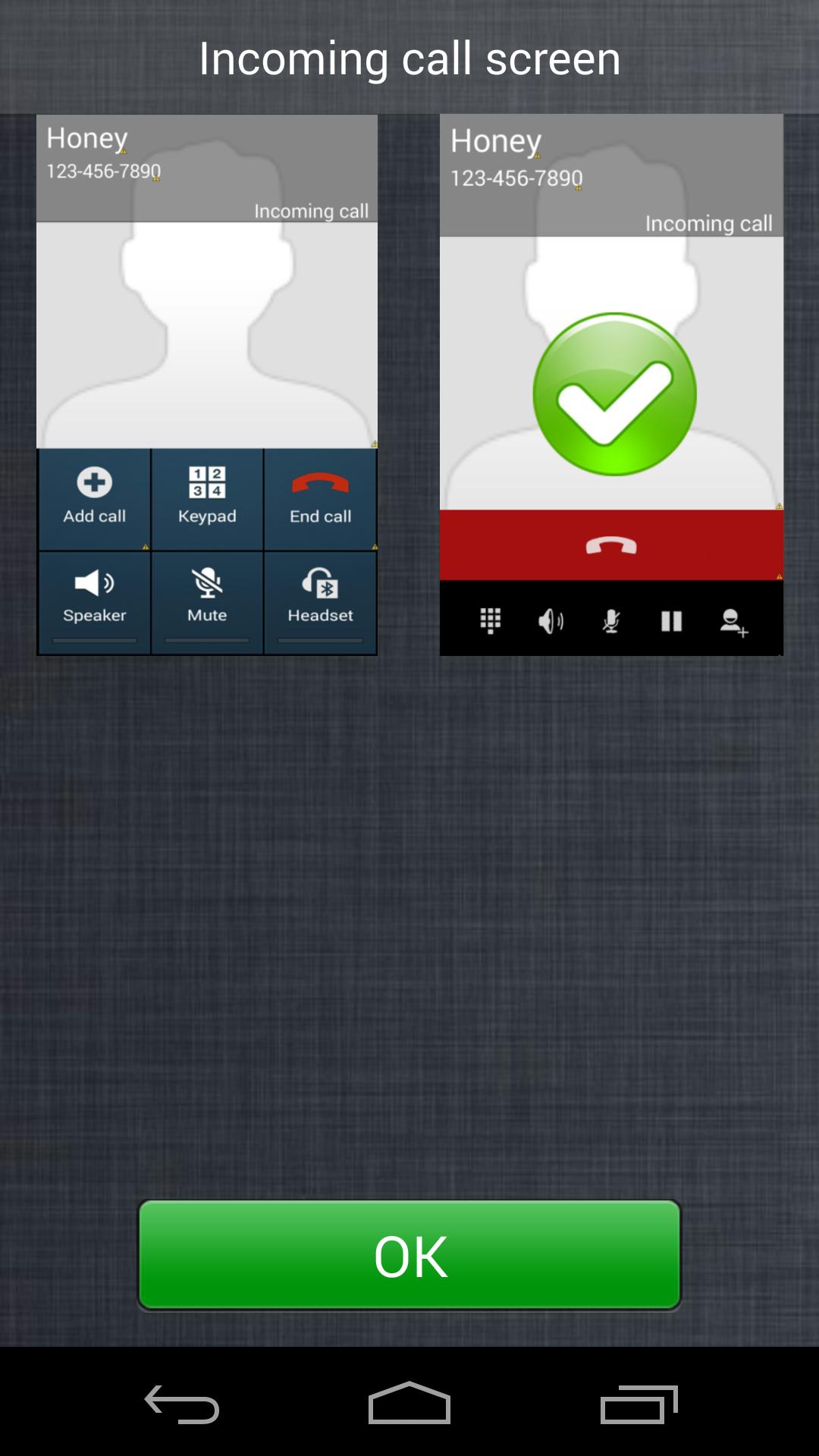Select the red end-bar call screen style
This screenshot has height=1456, width=819.
click(x=611, y=384)
